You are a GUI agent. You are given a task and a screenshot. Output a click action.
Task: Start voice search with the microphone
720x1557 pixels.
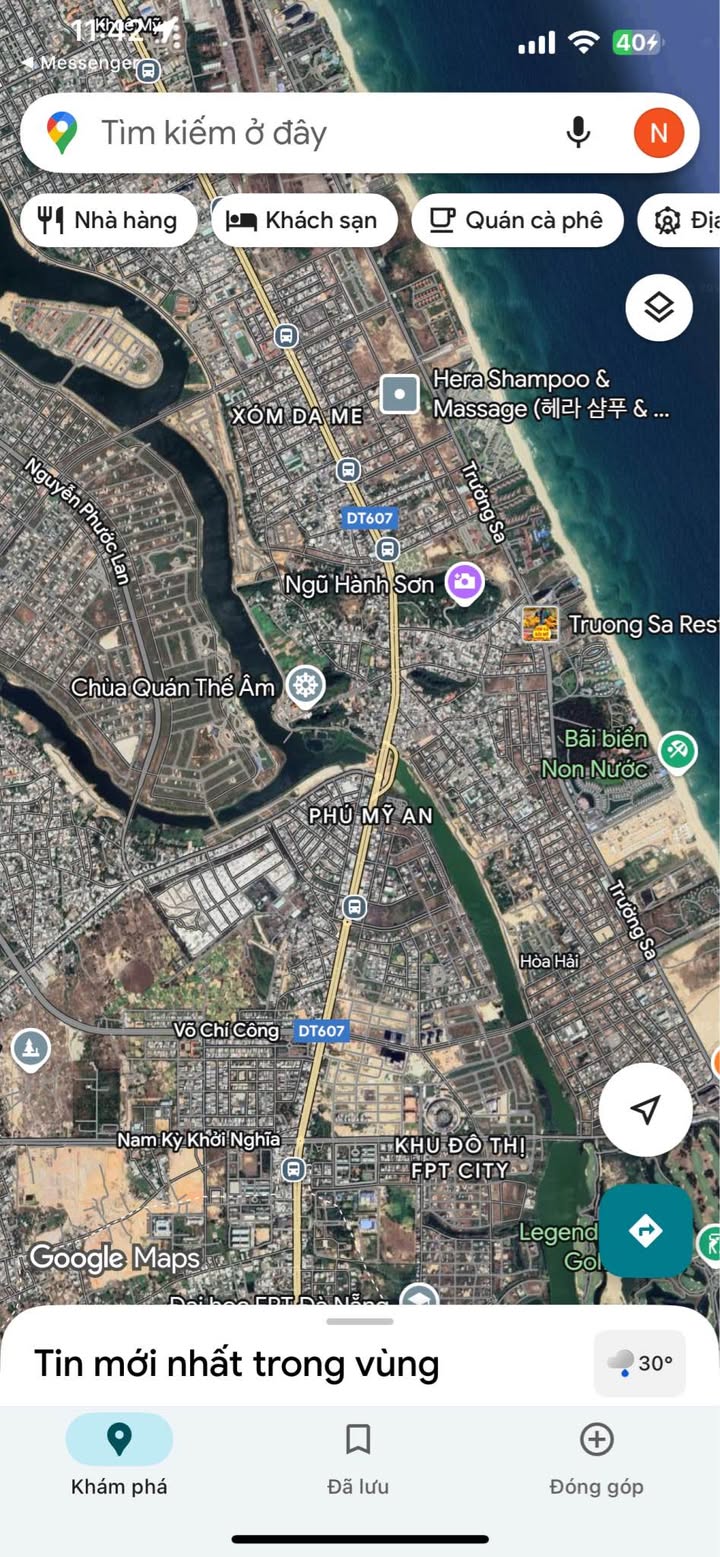click(x=578, y=132)
